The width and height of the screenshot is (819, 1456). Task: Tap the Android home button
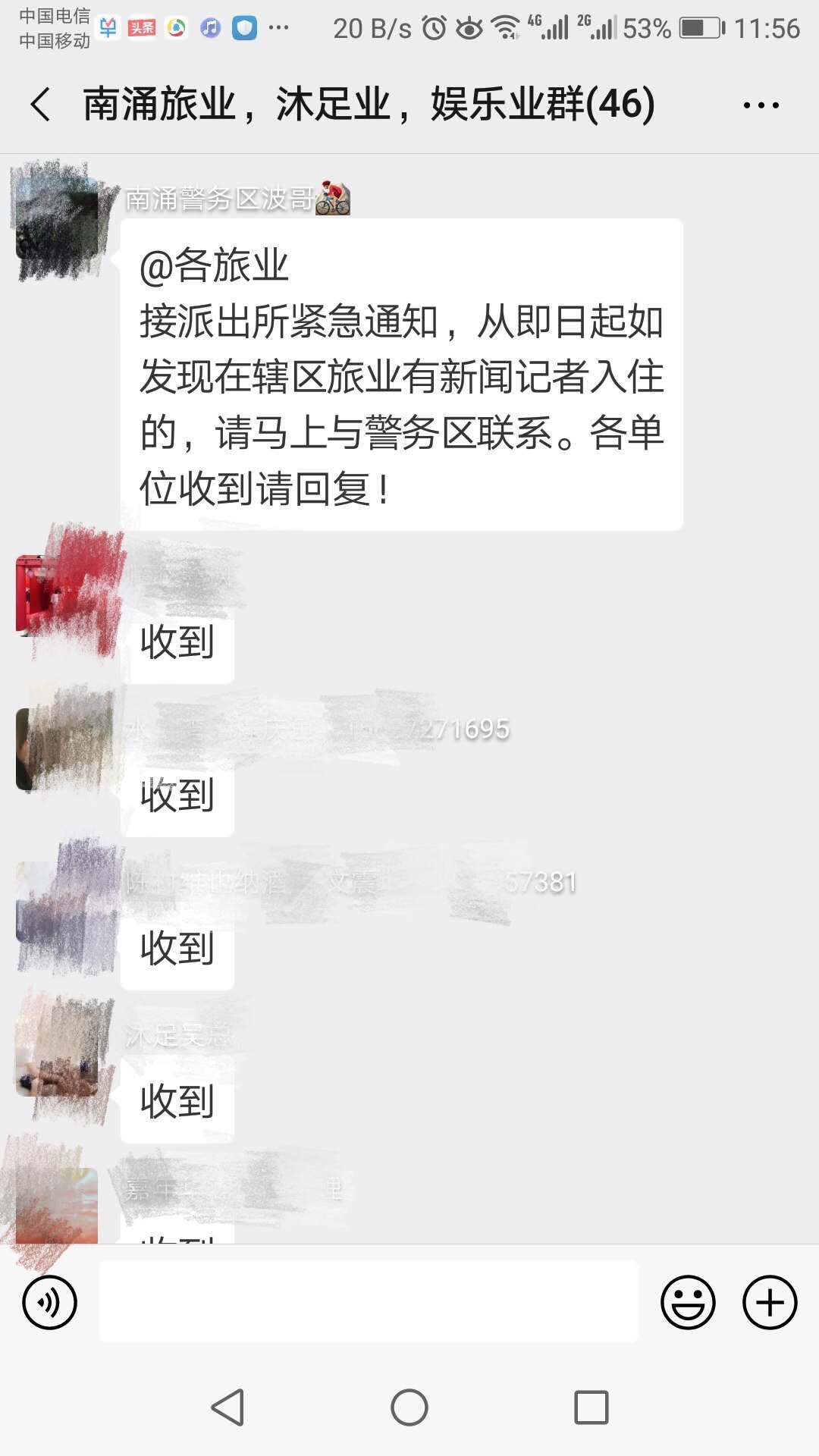[x=409, y=1407]
